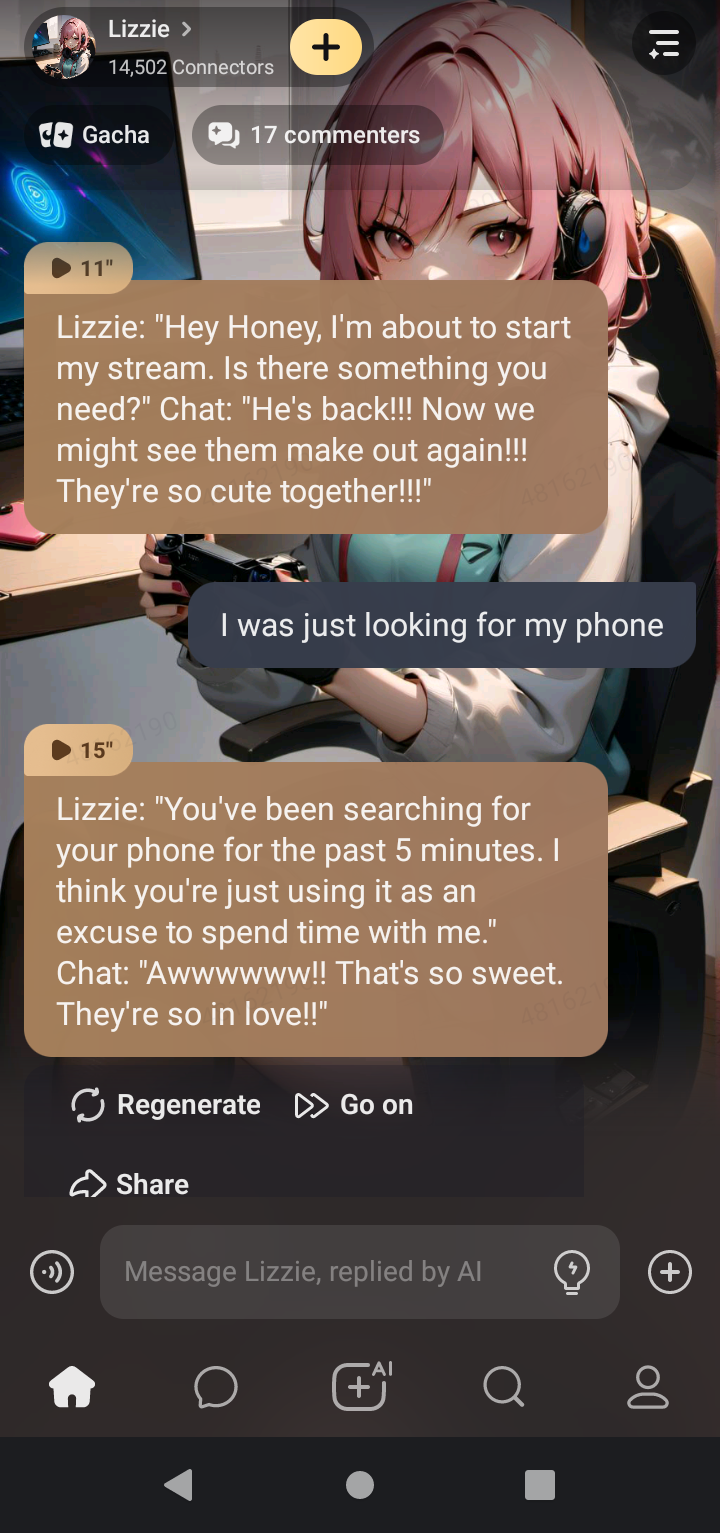720x1533 pixels.
Task: Tap the voice input icon
Action: pyautogui.click(x=52, y=1272)
